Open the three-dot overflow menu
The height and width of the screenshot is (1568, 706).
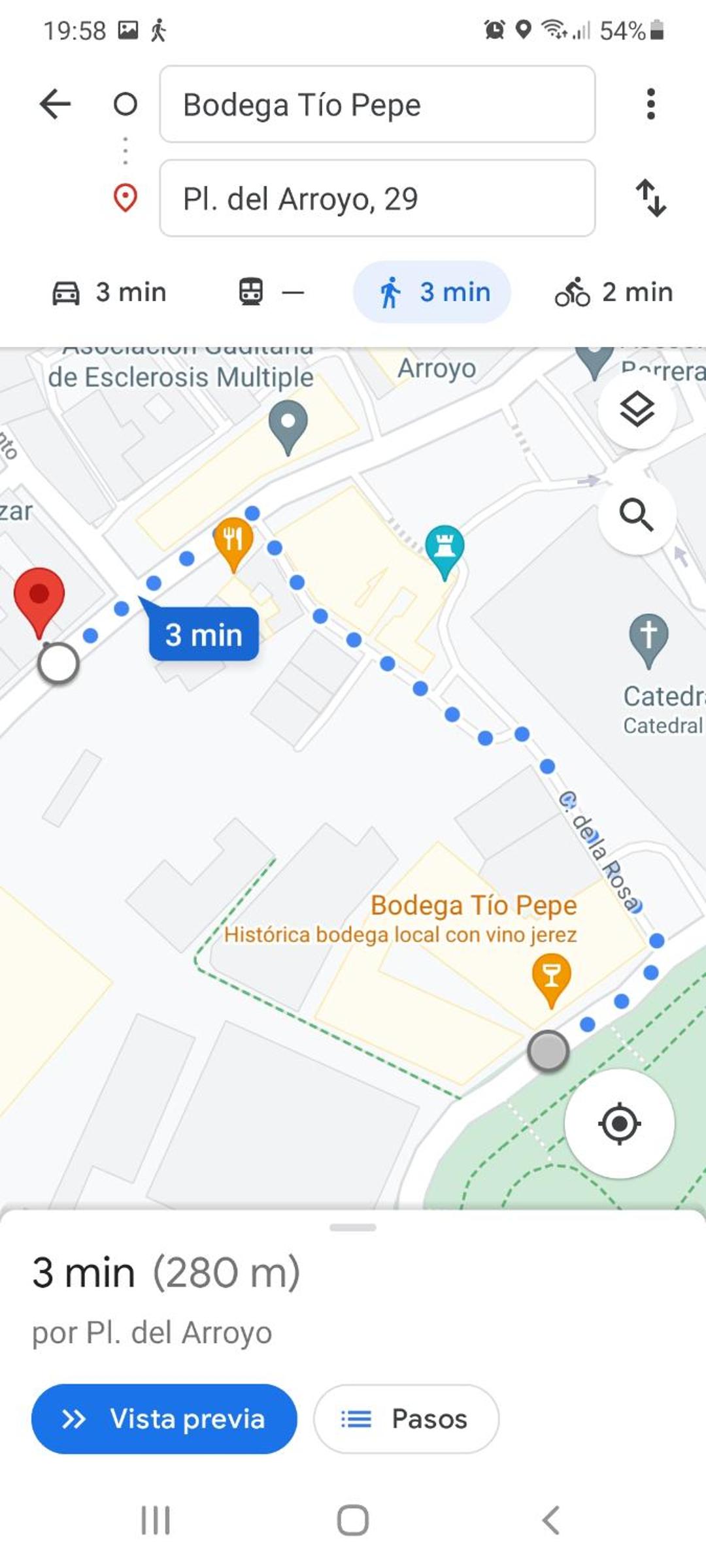pos(650,104)
